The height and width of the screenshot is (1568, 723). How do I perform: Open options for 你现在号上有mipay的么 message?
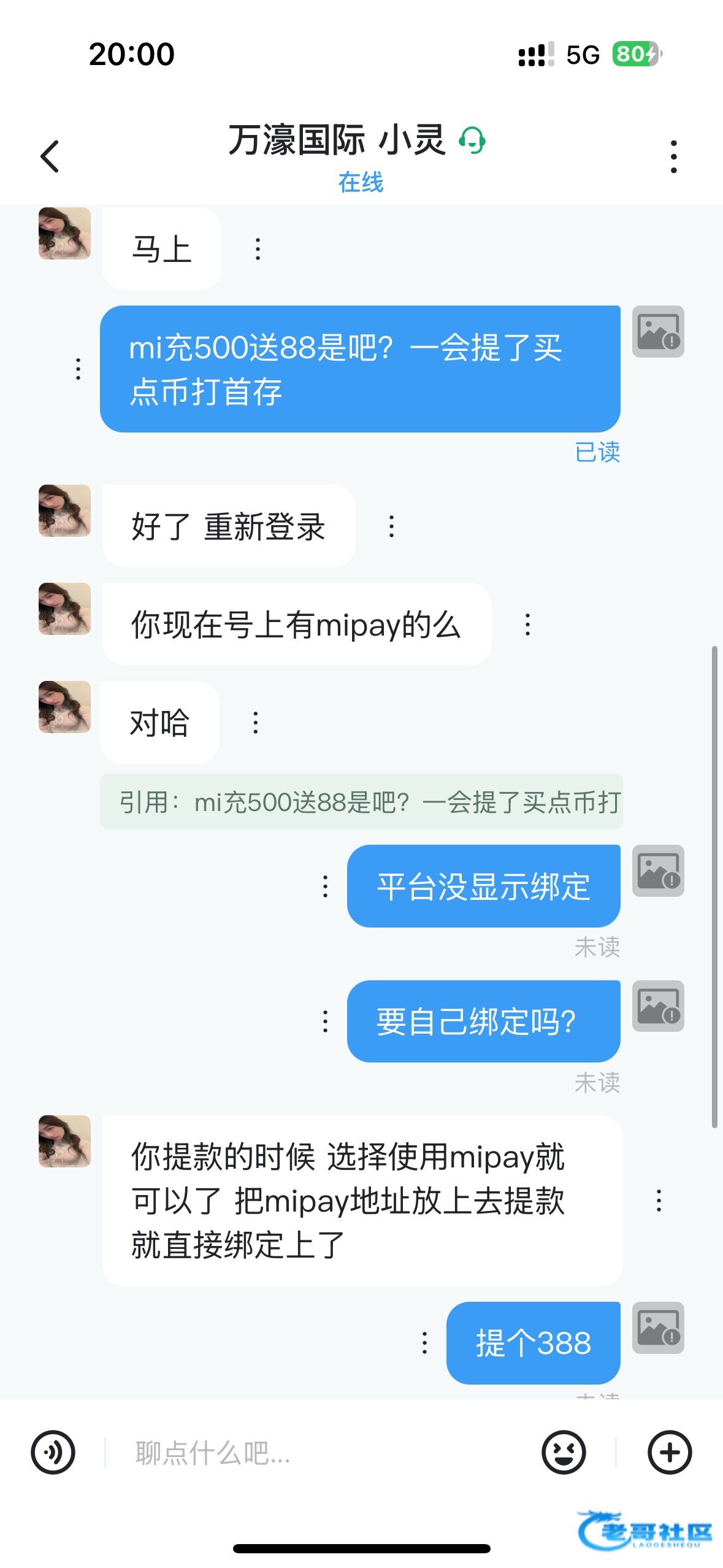click(x=527, y=625)
